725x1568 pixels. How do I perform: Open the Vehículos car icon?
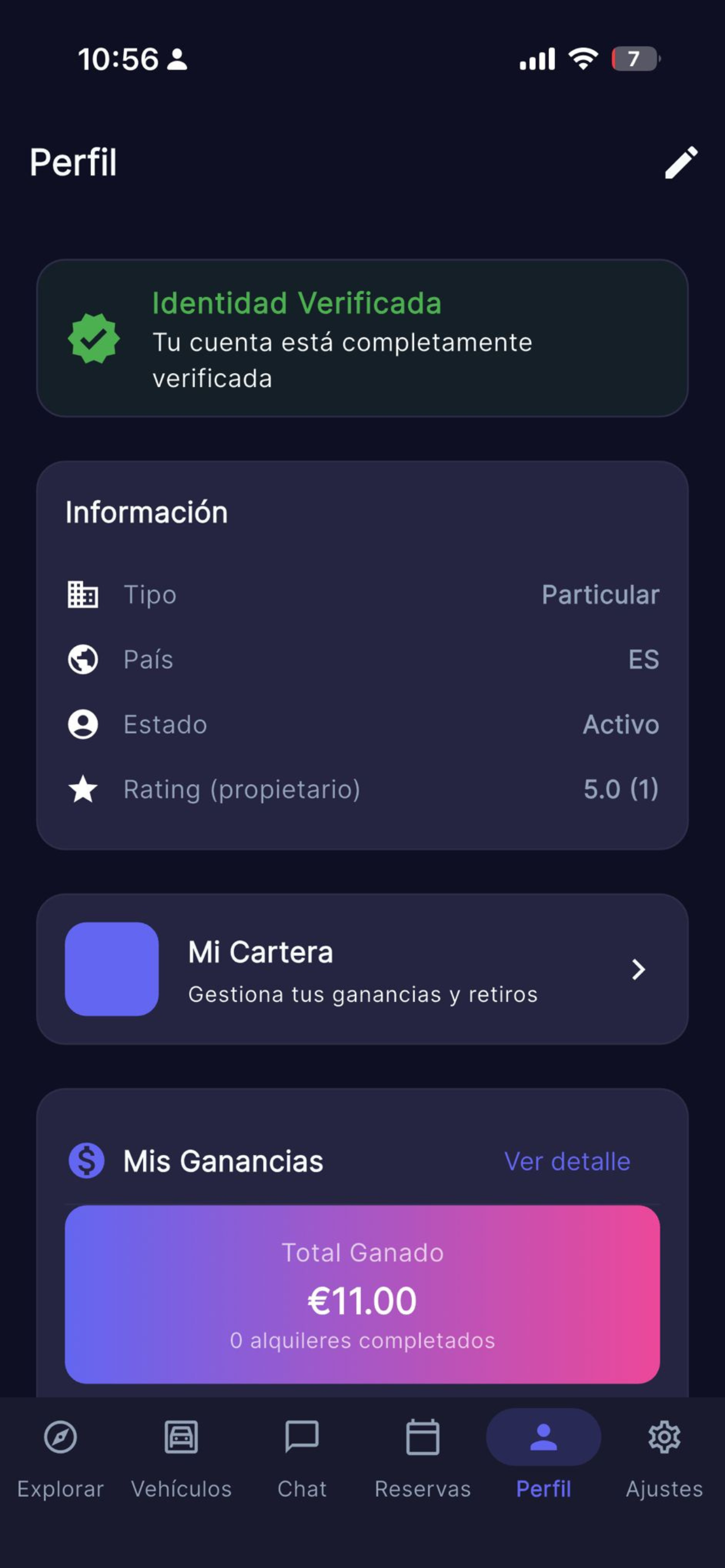181,1438
